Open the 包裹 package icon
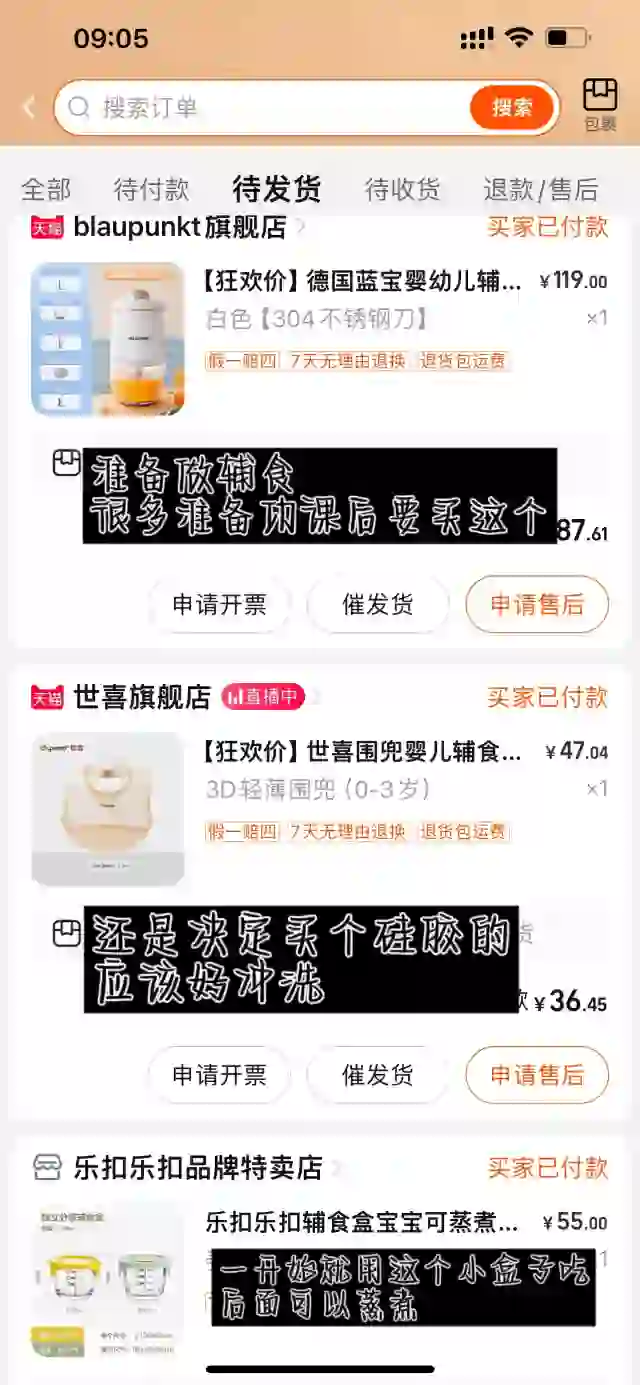 (x=600, y=104)
